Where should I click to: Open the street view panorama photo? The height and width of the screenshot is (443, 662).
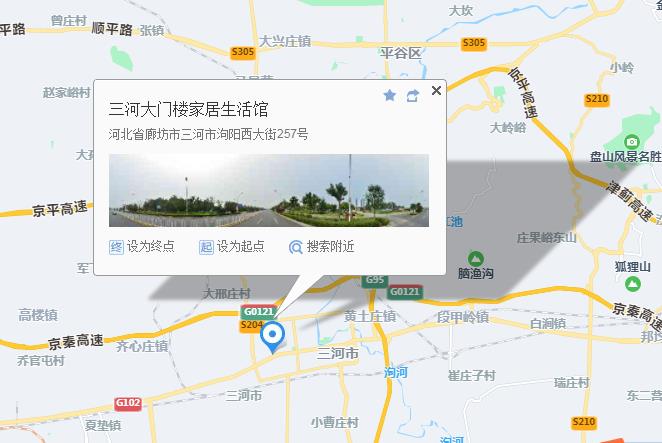pyautogui.click(x=268, y=190)
